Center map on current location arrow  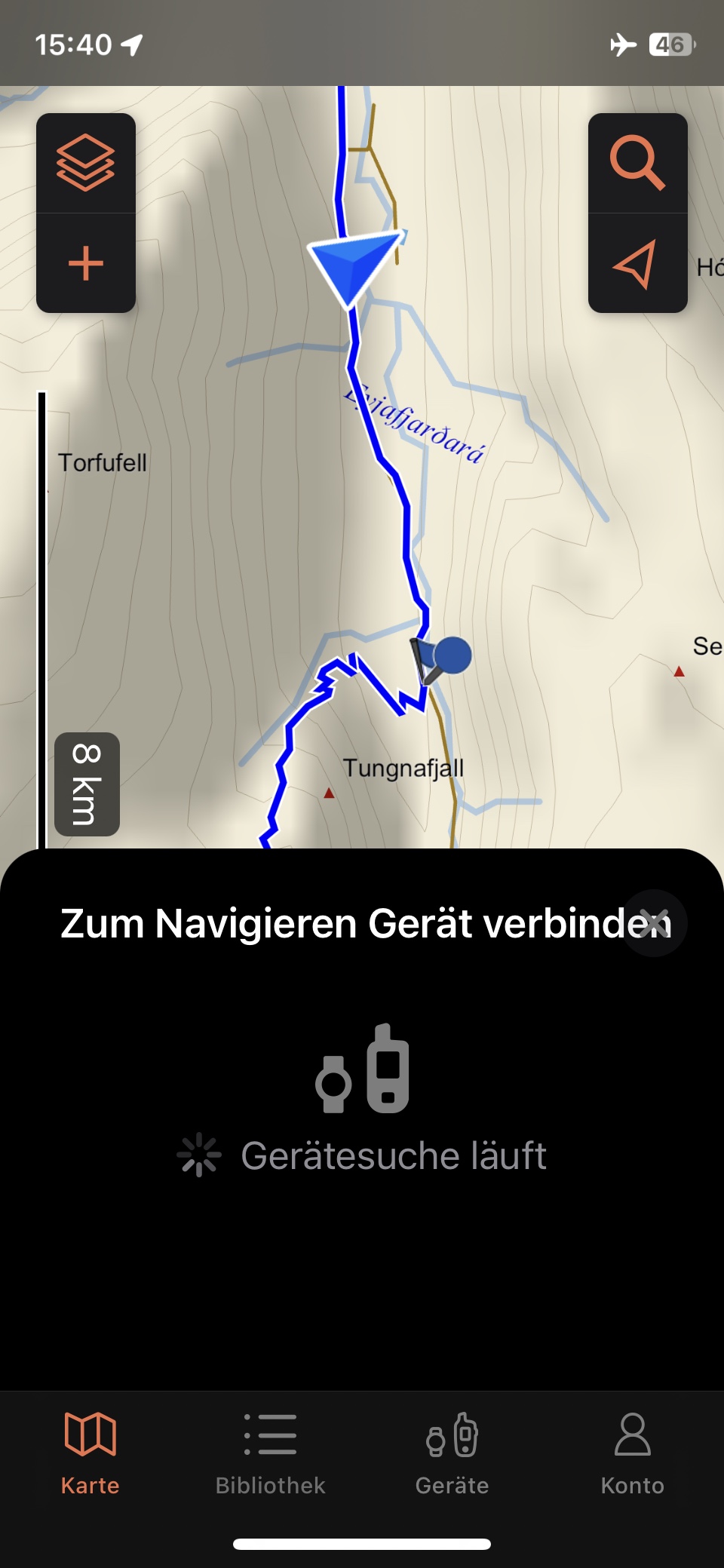(637, 263)
